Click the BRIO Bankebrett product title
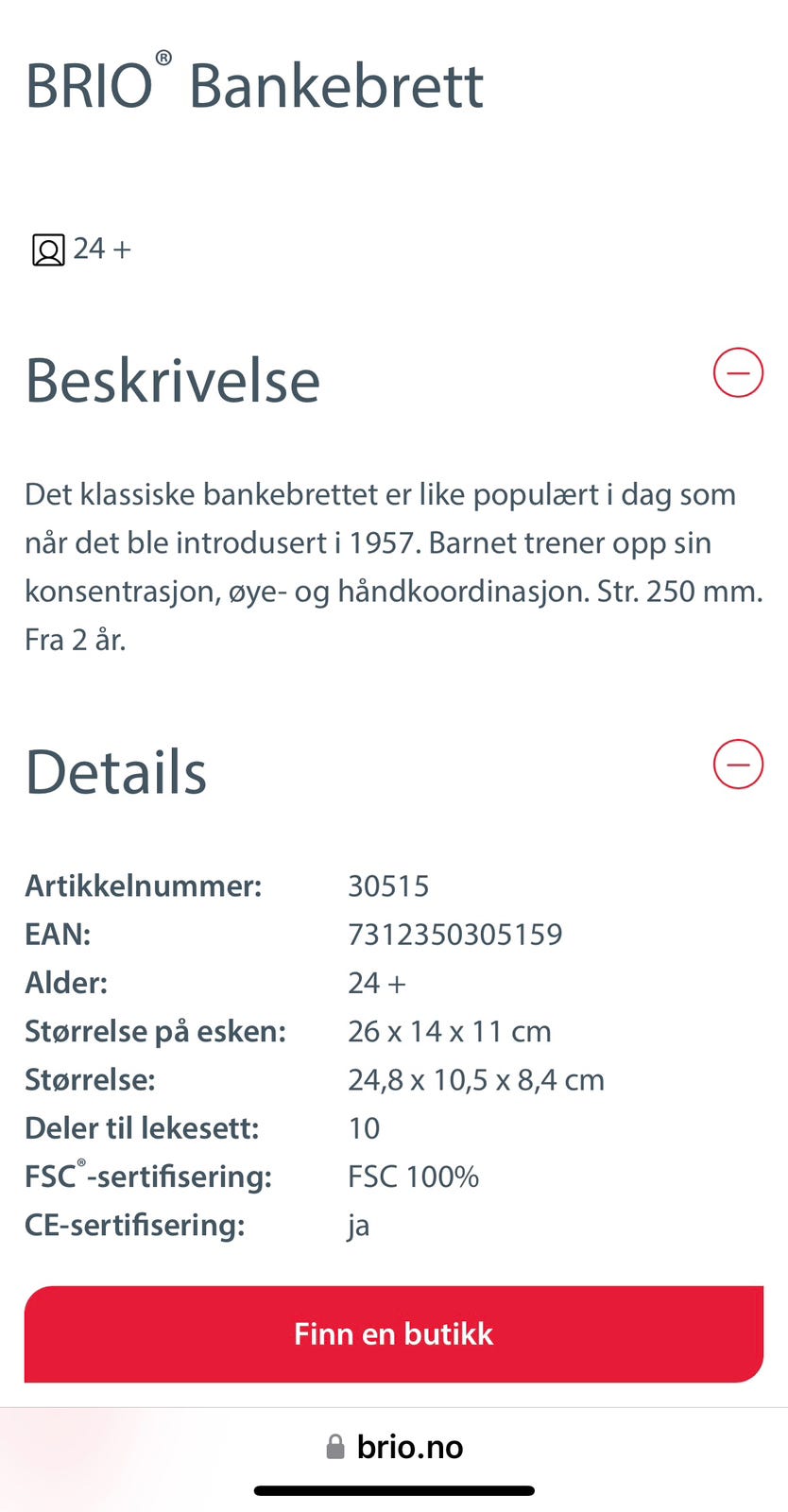Image resolution: width=788 pixels, height=1512 pixels. [x=253, y=85]
